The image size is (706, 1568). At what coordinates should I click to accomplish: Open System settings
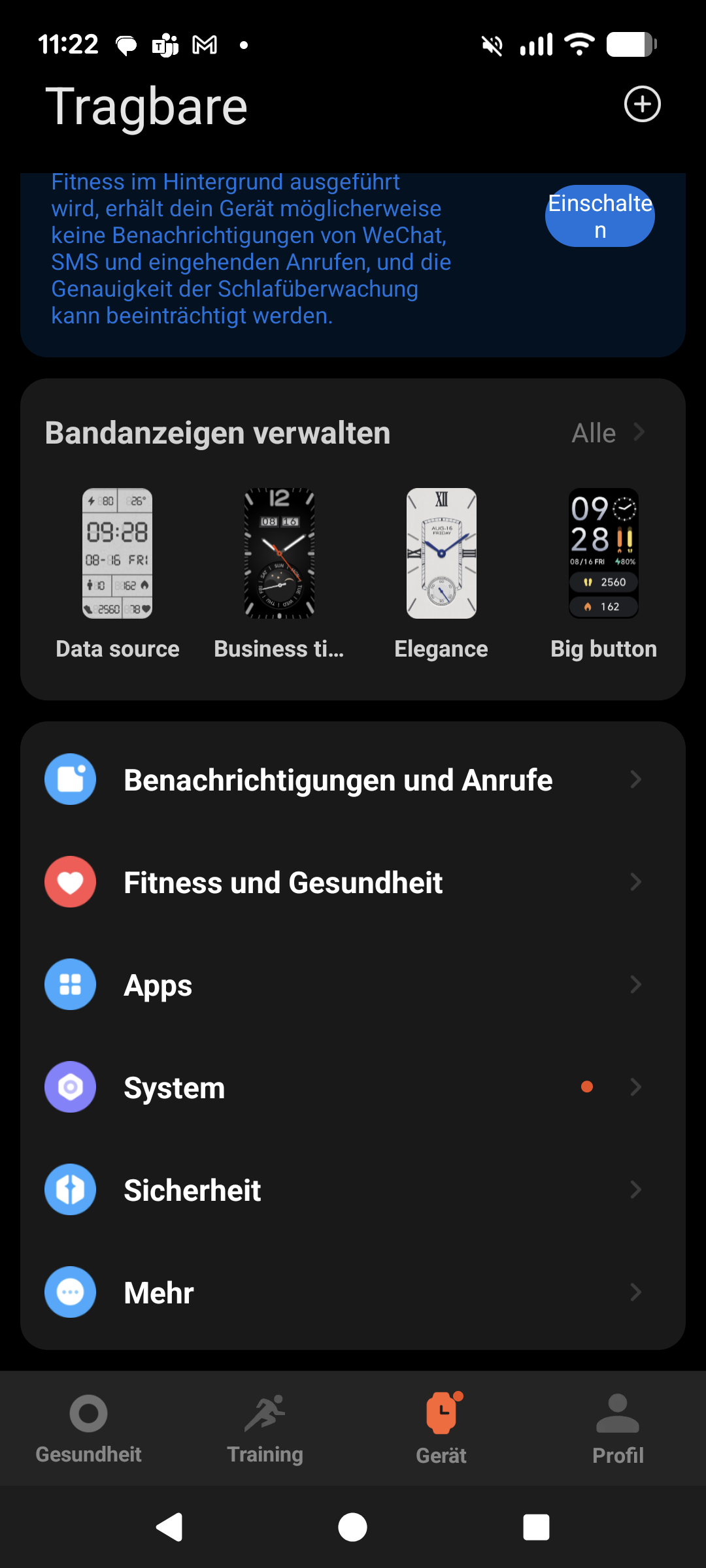click(353, 1087)
